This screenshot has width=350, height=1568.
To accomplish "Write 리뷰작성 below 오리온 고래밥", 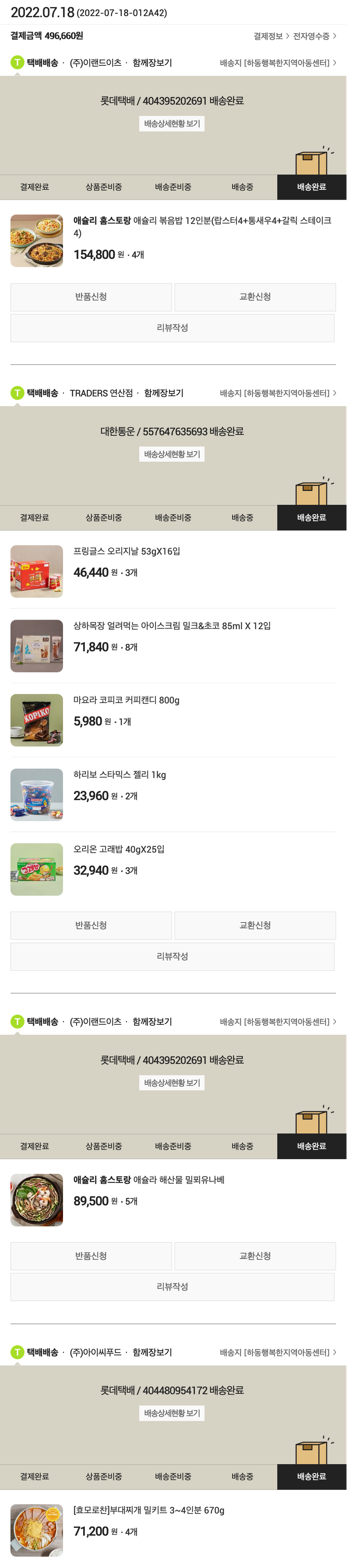I will coord(172,956).
